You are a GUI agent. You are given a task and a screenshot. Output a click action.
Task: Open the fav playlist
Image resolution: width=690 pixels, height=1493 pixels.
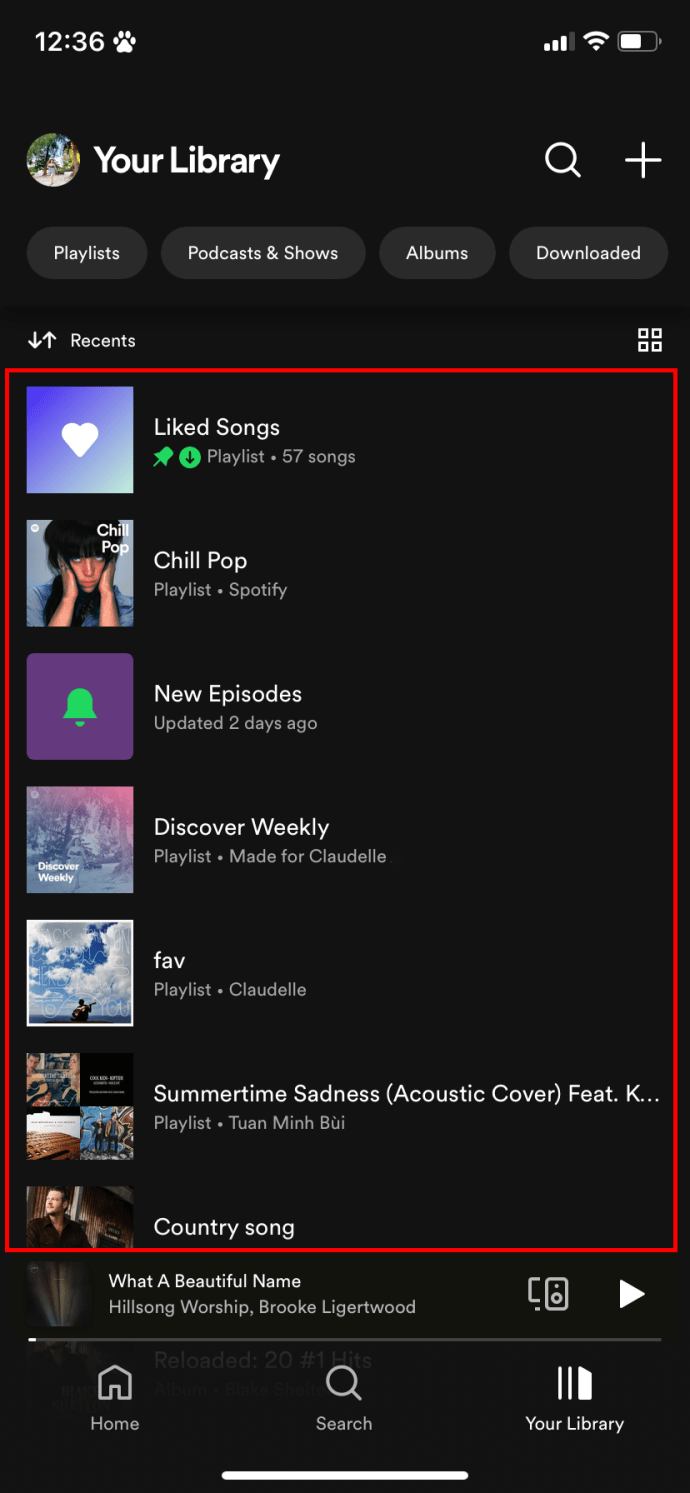click(345, 973)
